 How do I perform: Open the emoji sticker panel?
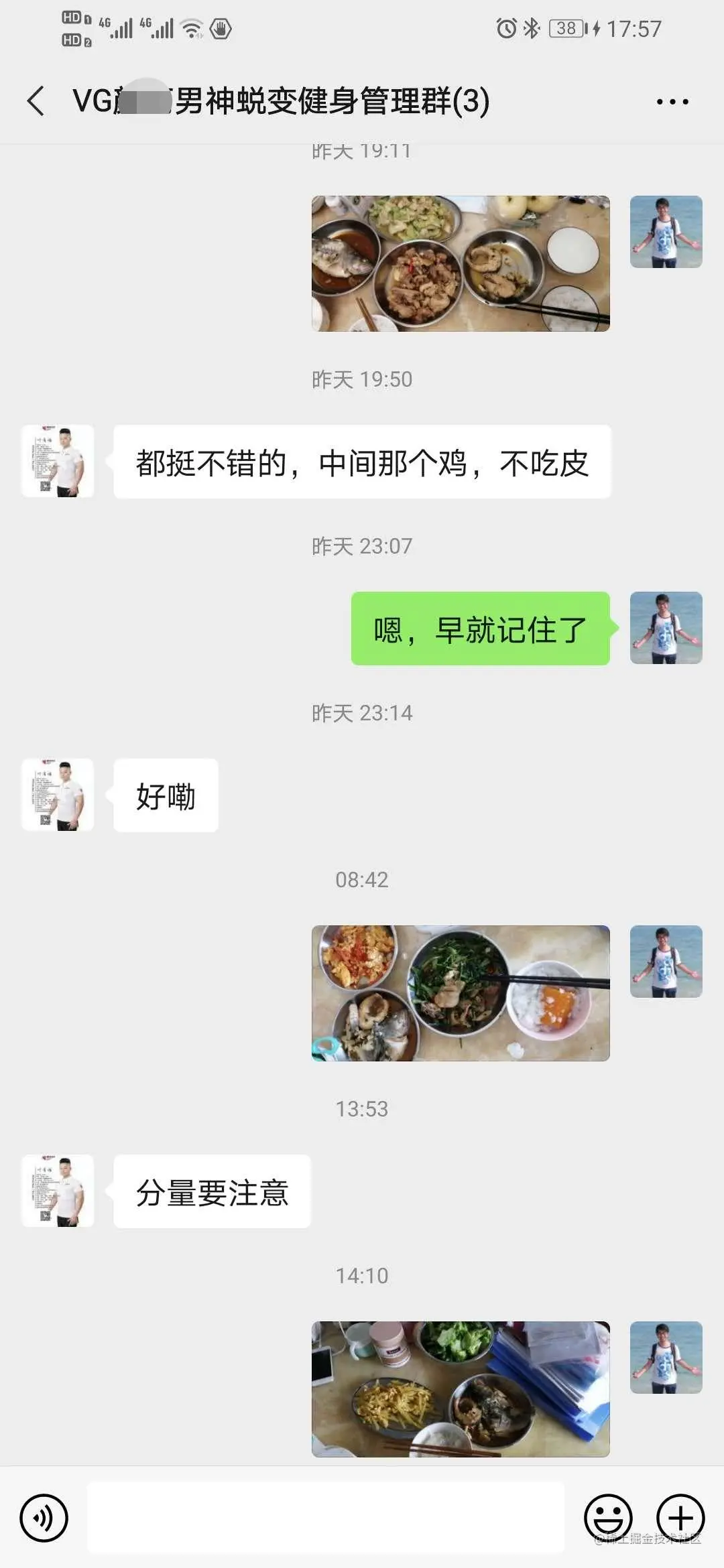(608, 1518)
